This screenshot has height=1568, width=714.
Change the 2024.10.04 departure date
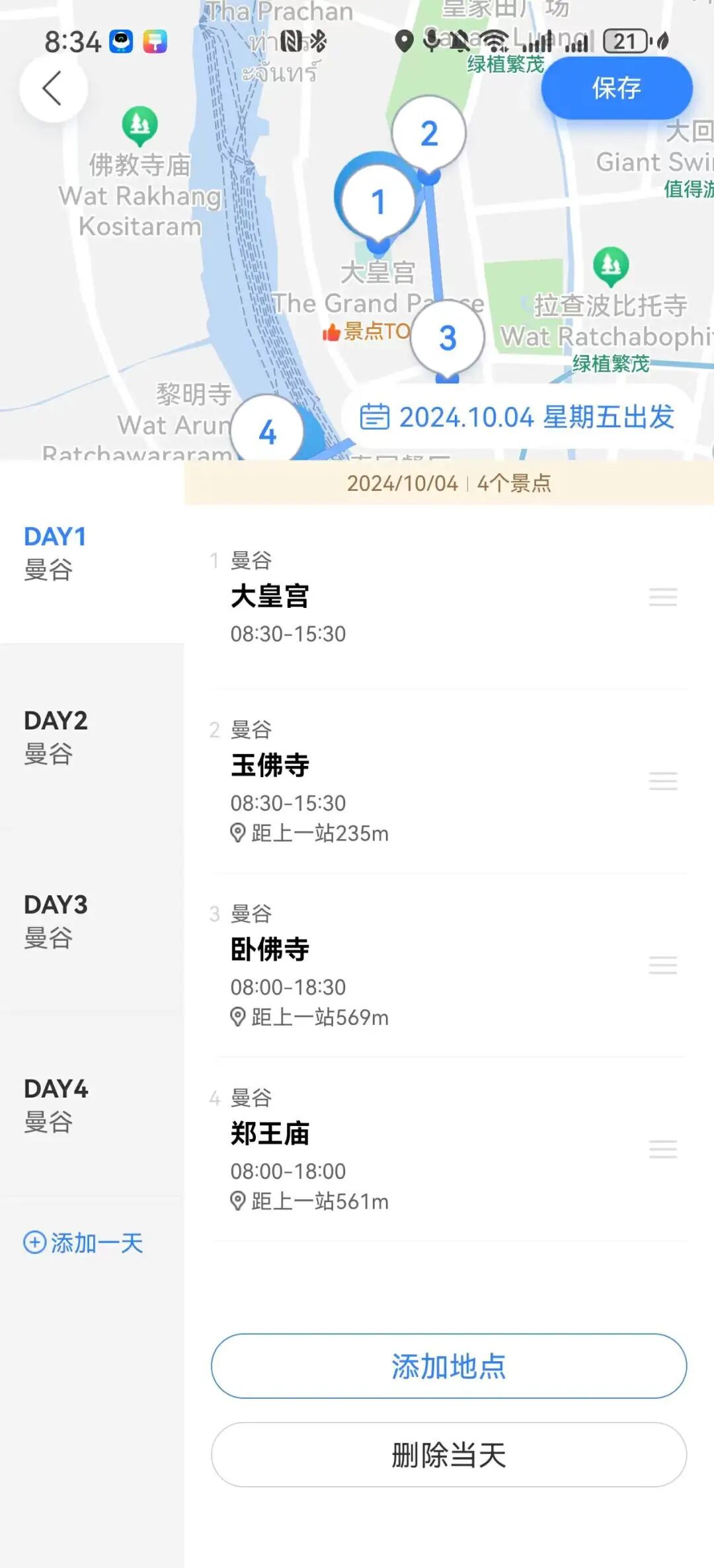517,417
